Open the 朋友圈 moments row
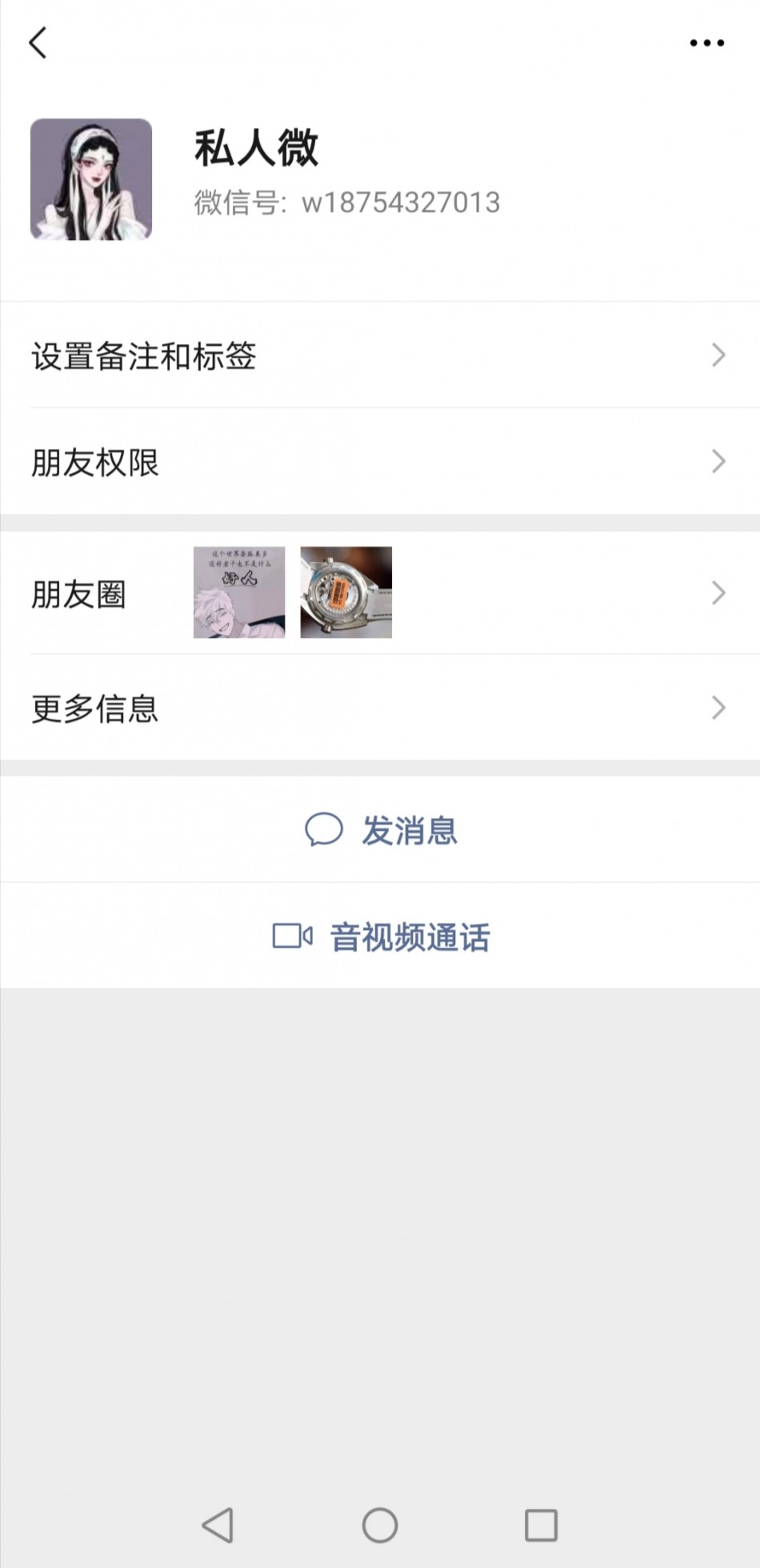Screen dimensions: 760x1568 [380, 593]
